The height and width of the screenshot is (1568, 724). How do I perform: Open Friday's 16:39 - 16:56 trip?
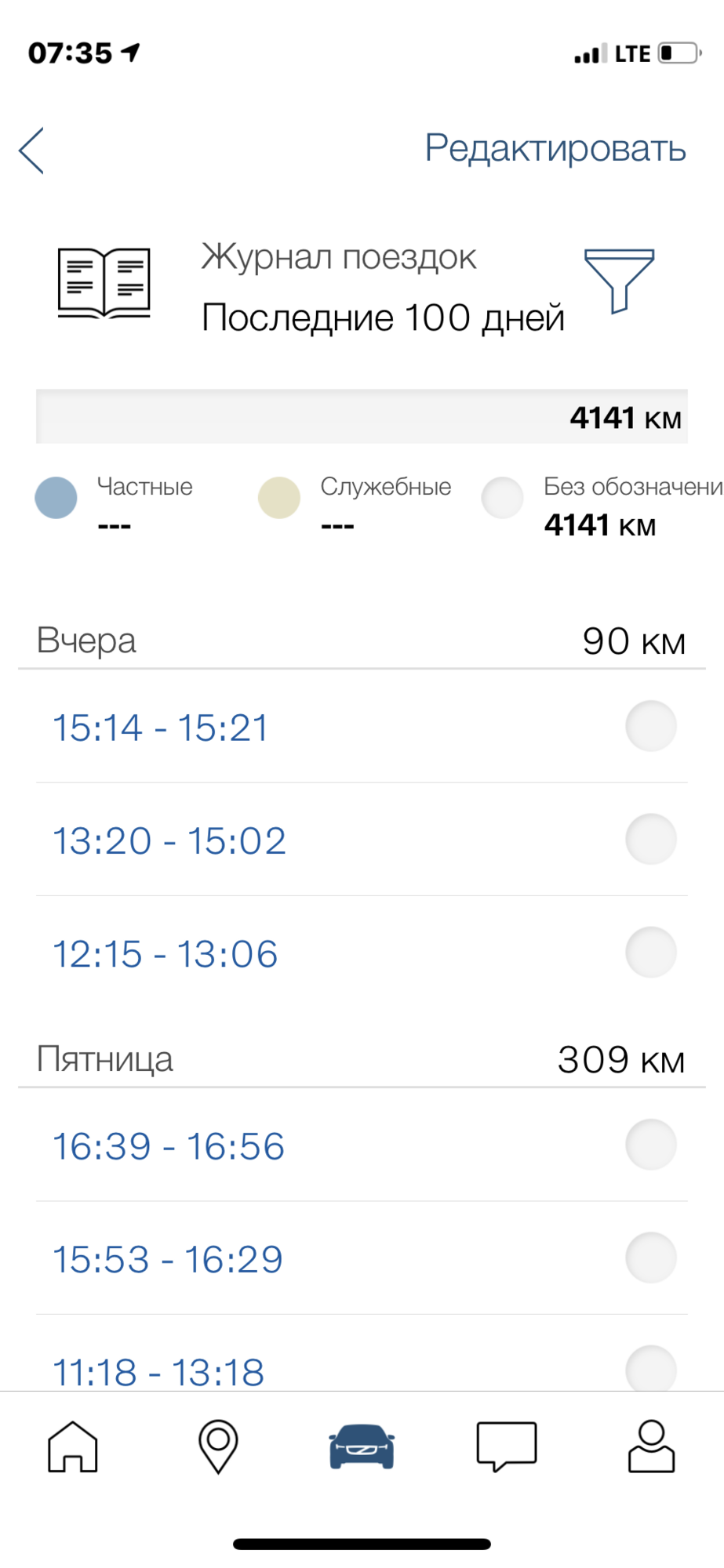coord(362,1145)
